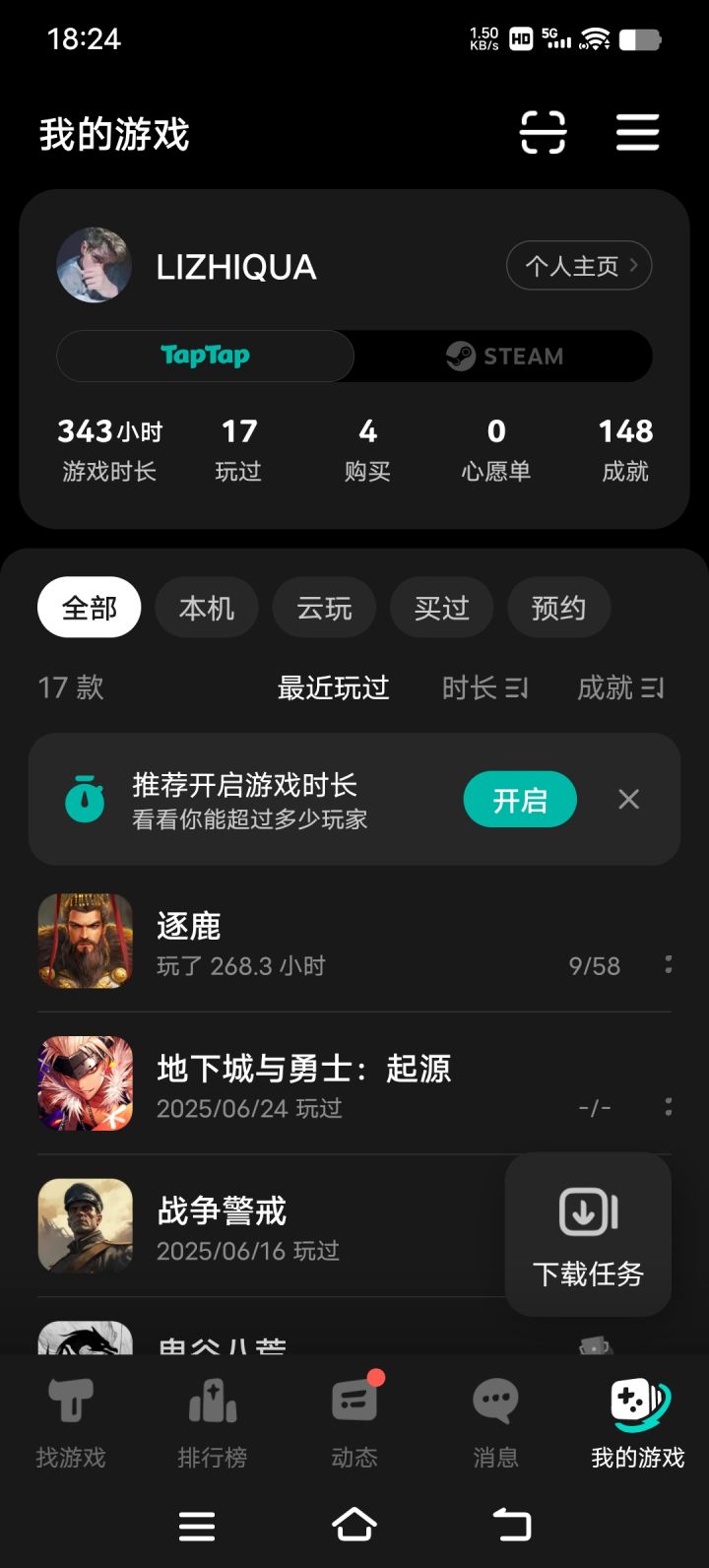Tap the 地下城与勇士：起源 game thumbnail
709x1568 pixels.
tap(85, 1083)
